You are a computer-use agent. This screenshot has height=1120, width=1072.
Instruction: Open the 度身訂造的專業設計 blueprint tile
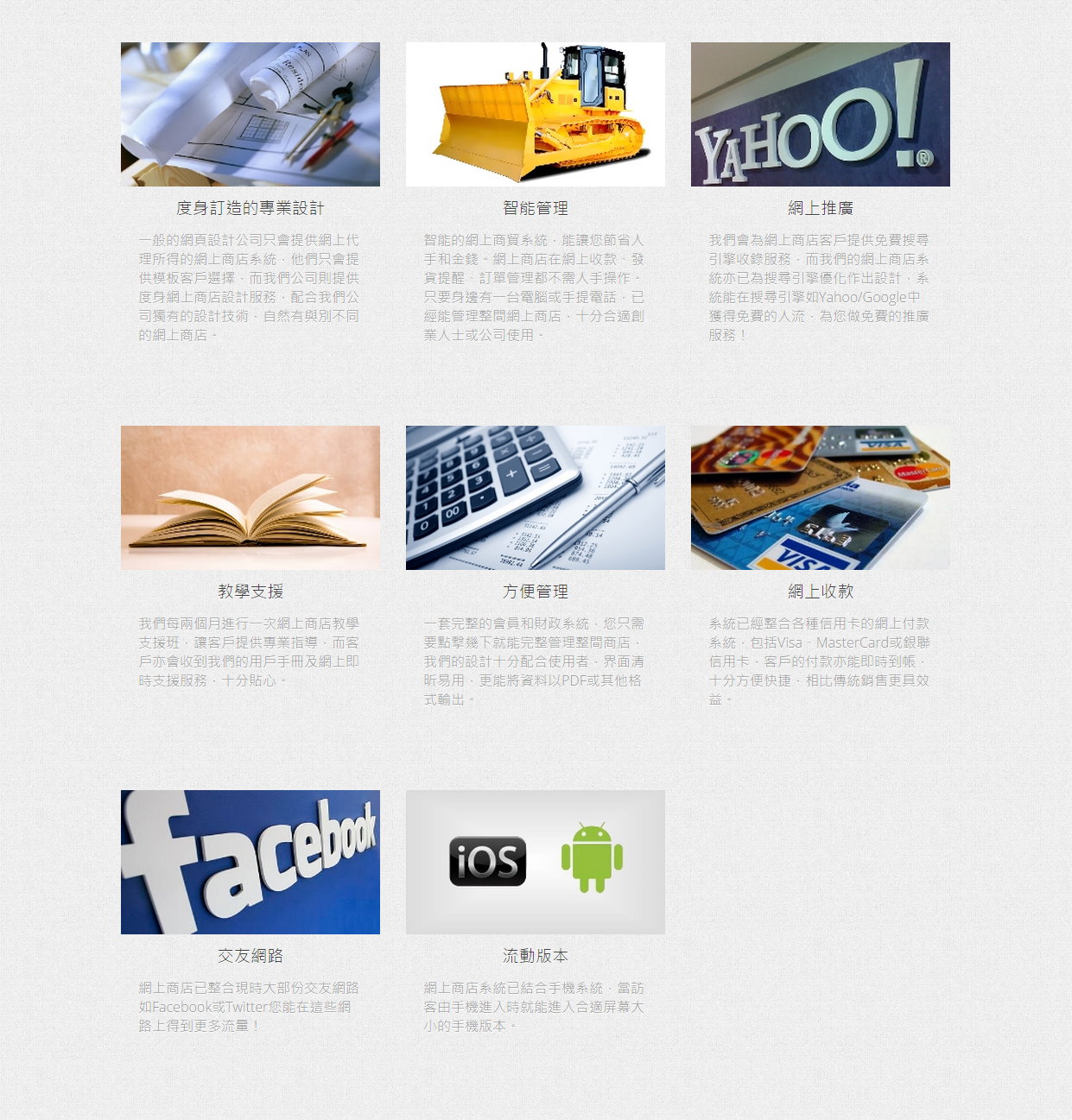point(250,114)
